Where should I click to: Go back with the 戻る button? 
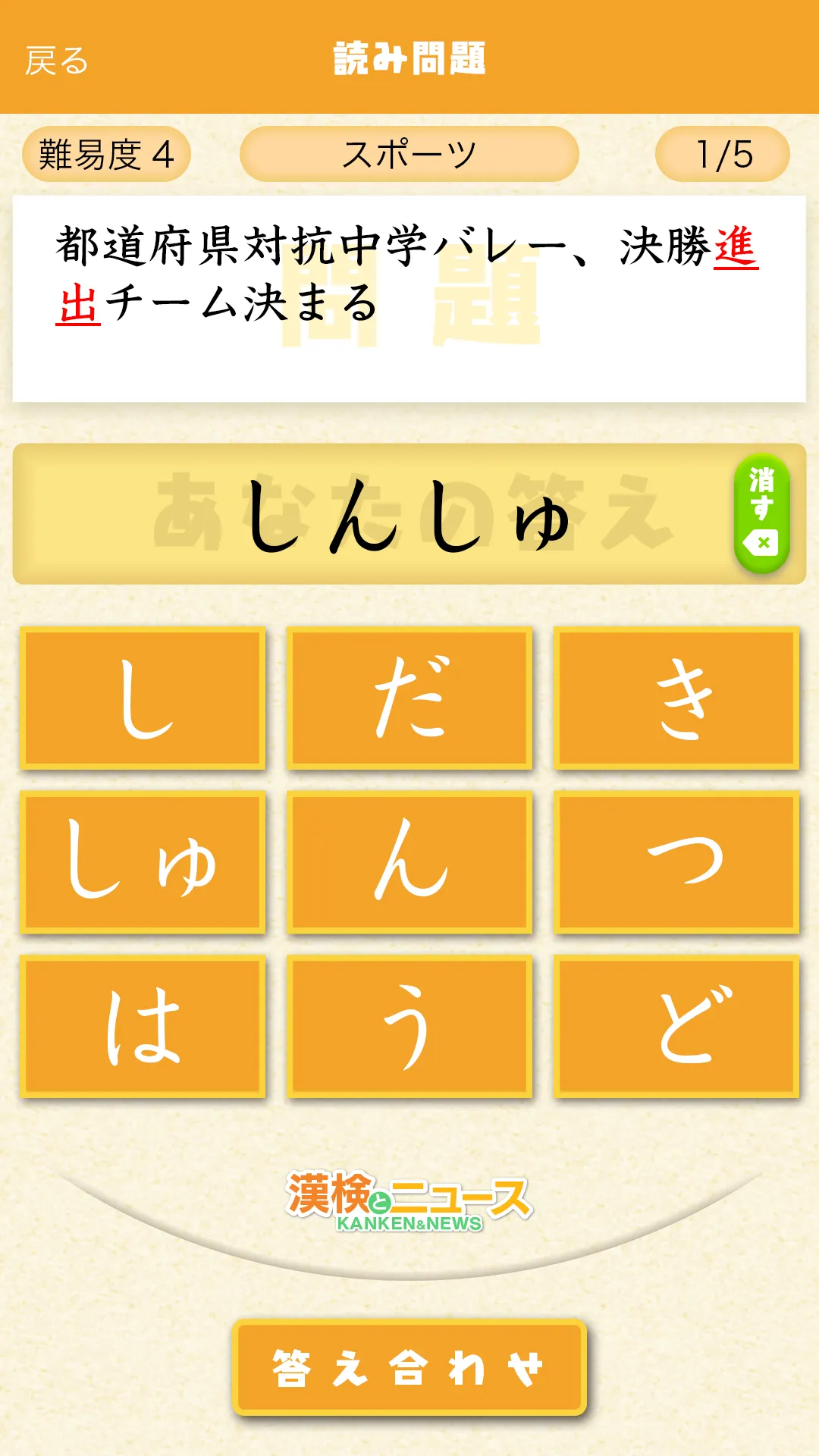[x=56, y=61]
